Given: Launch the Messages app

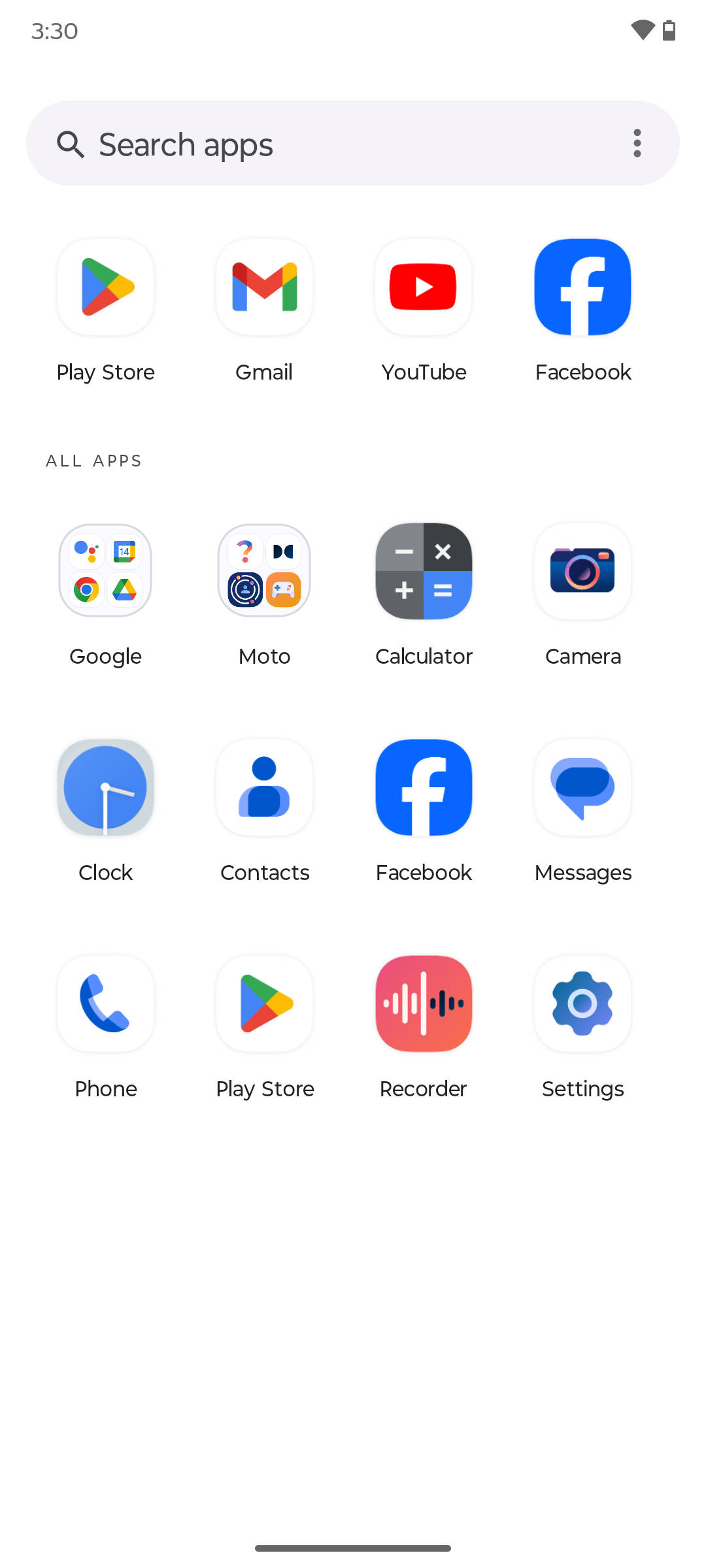Looking at the screenshot, I should 582,787.
